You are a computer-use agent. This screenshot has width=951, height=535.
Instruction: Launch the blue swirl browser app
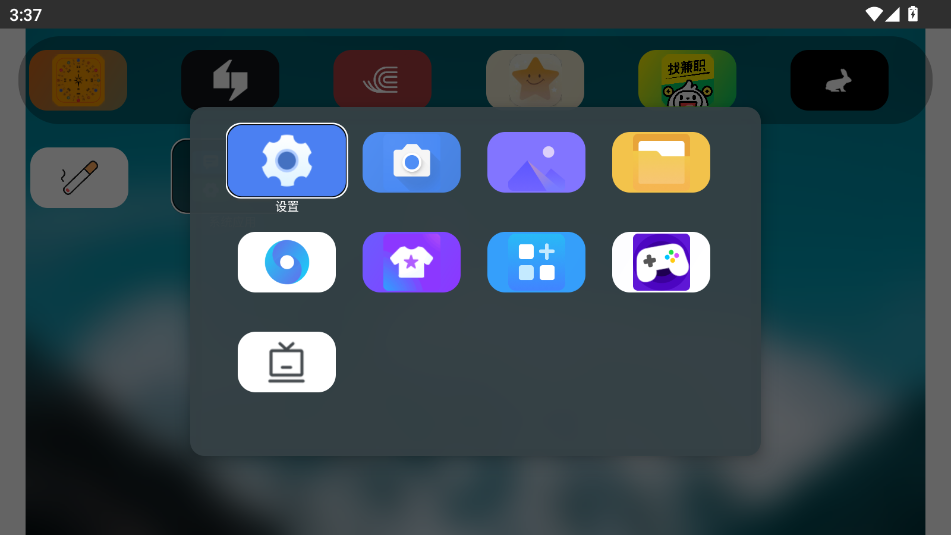[287, 262]
